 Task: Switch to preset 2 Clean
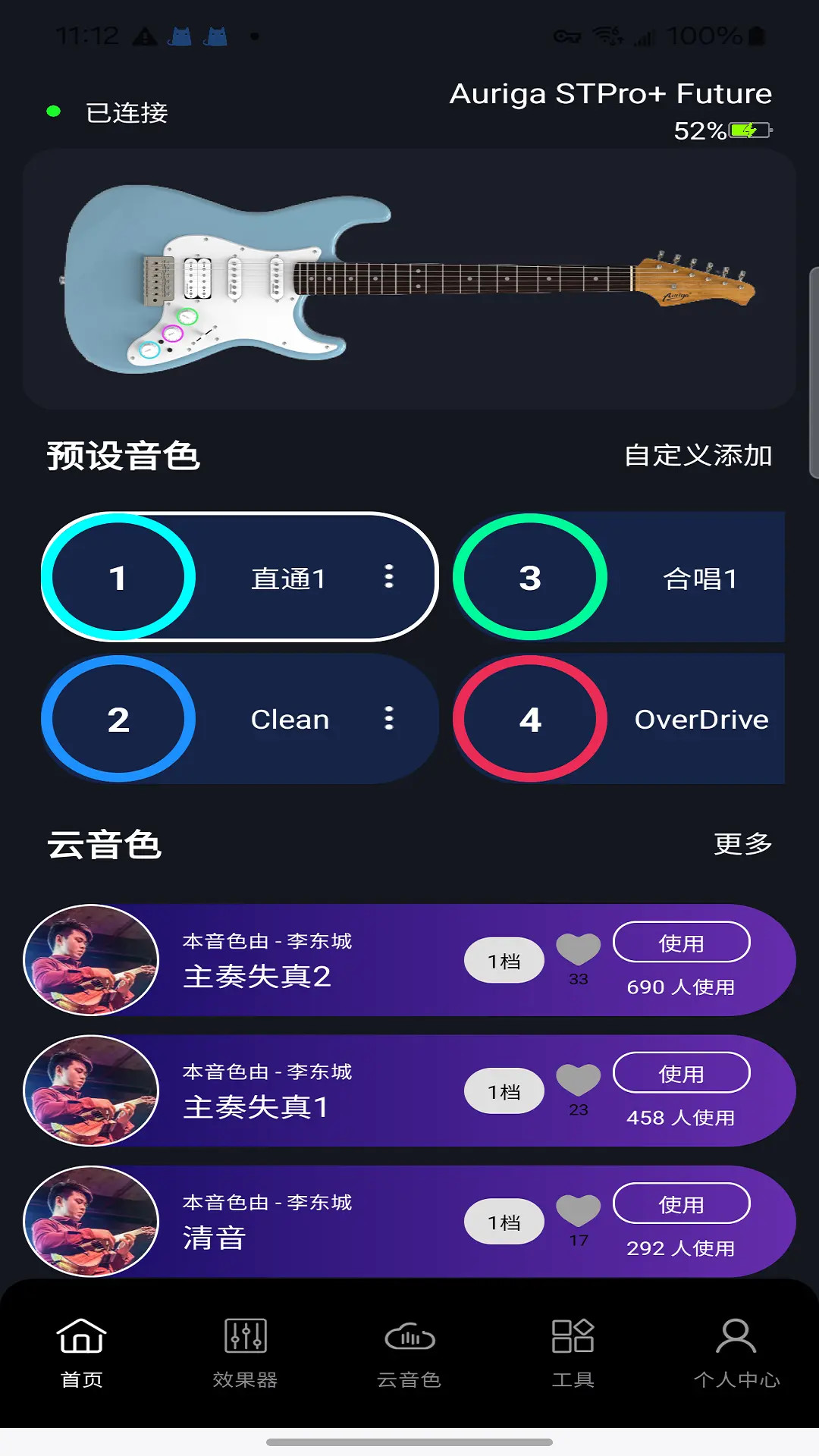(x=118, y=719)
